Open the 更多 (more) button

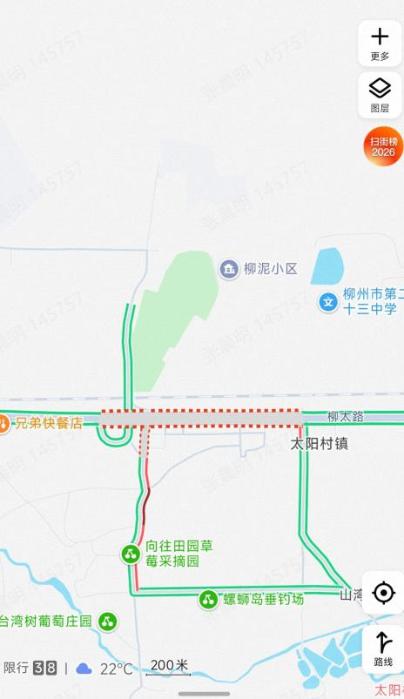point(380,44)
